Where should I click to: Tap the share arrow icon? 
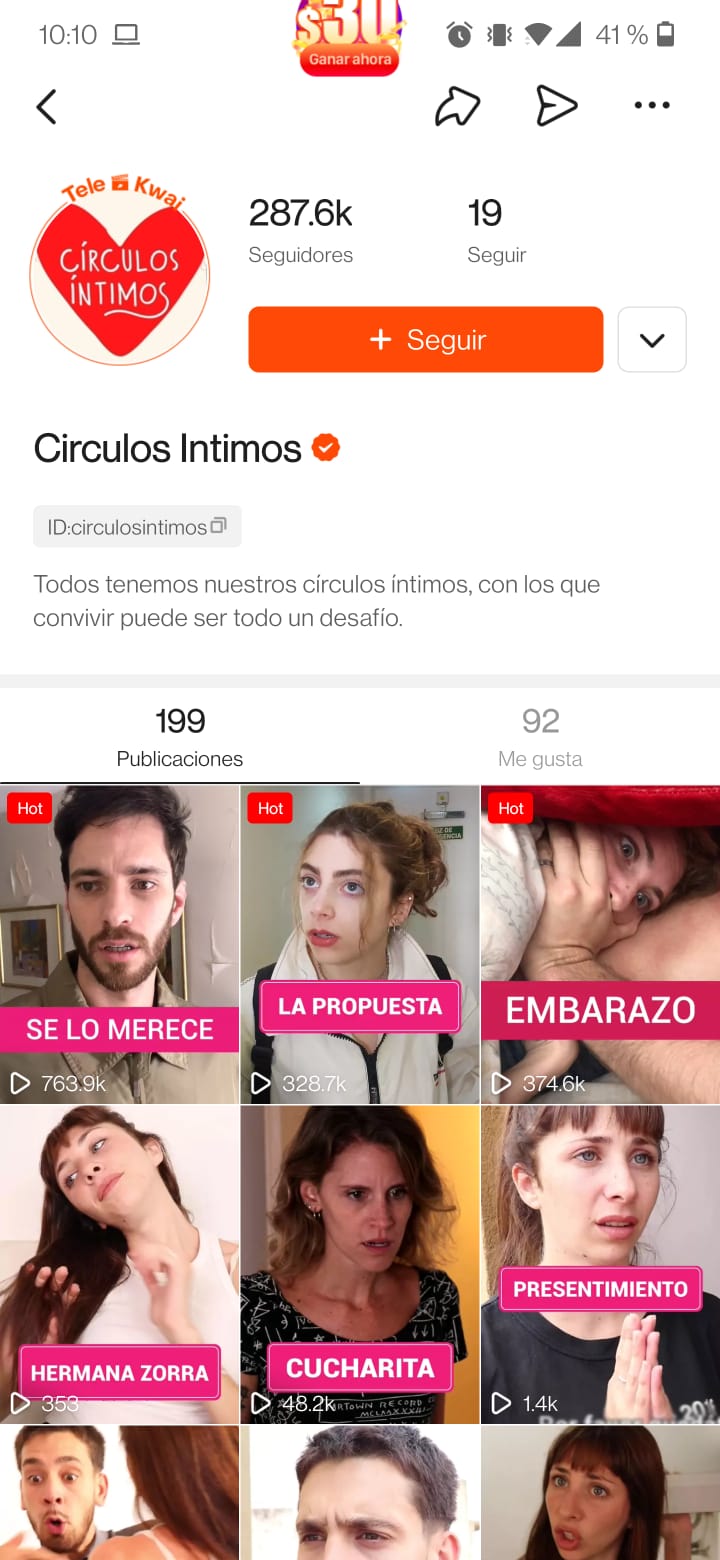point(458,106)
